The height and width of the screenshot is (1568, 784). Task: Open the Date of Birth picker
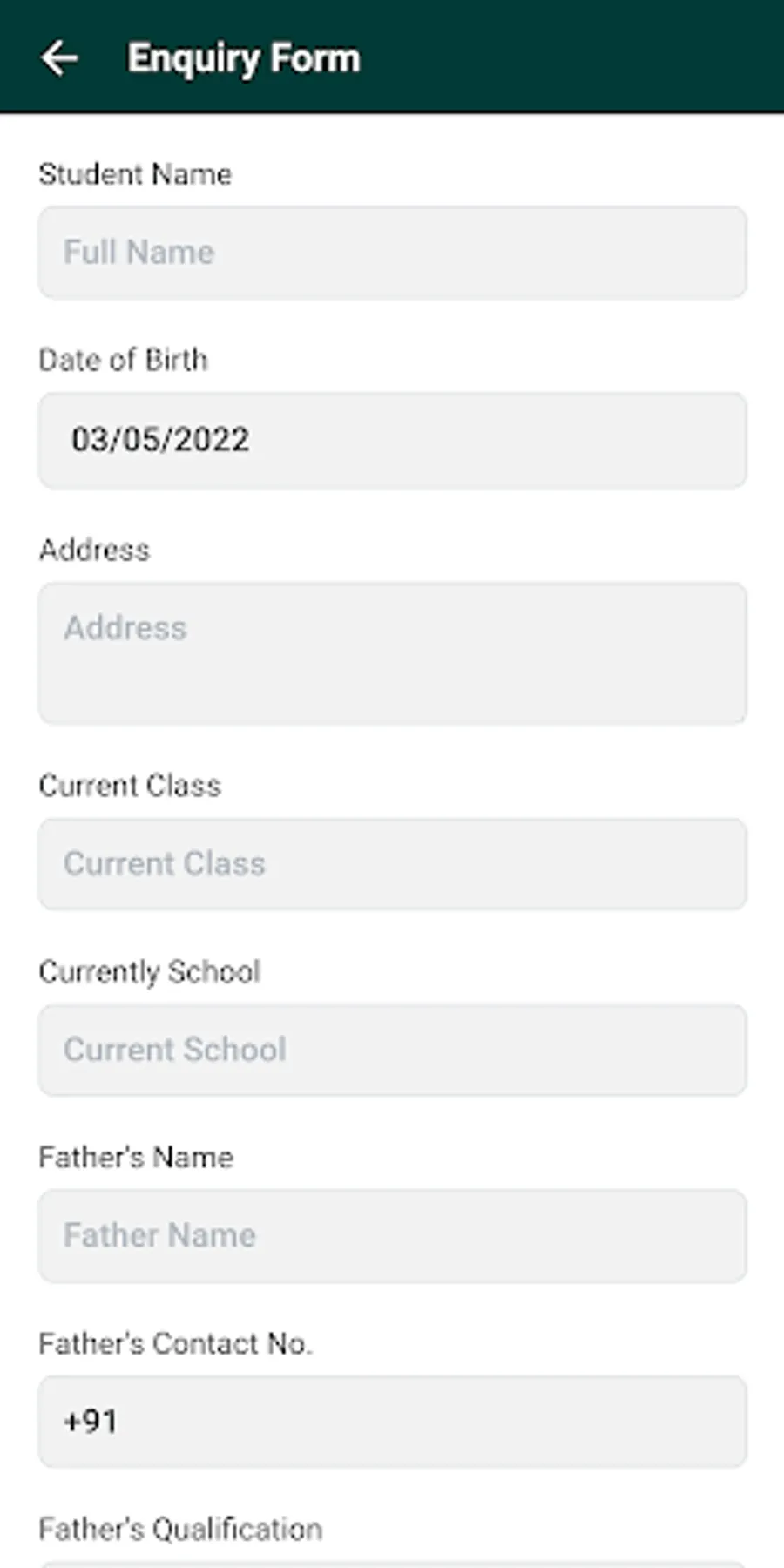pos(392,440)
